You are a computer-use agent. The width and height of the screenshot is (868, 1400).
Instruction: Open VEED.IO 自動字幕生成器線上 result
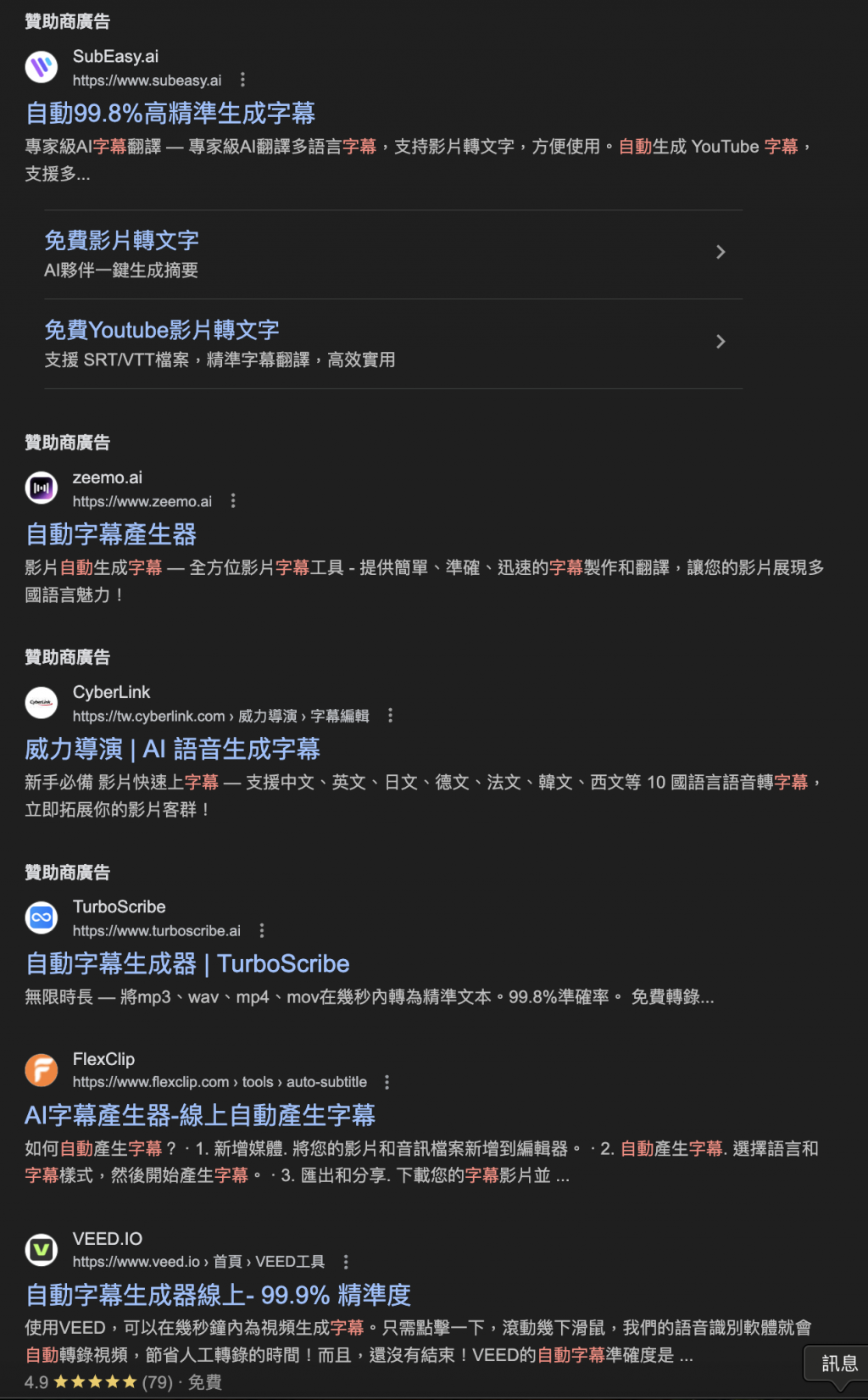(x=218, y=1295)
